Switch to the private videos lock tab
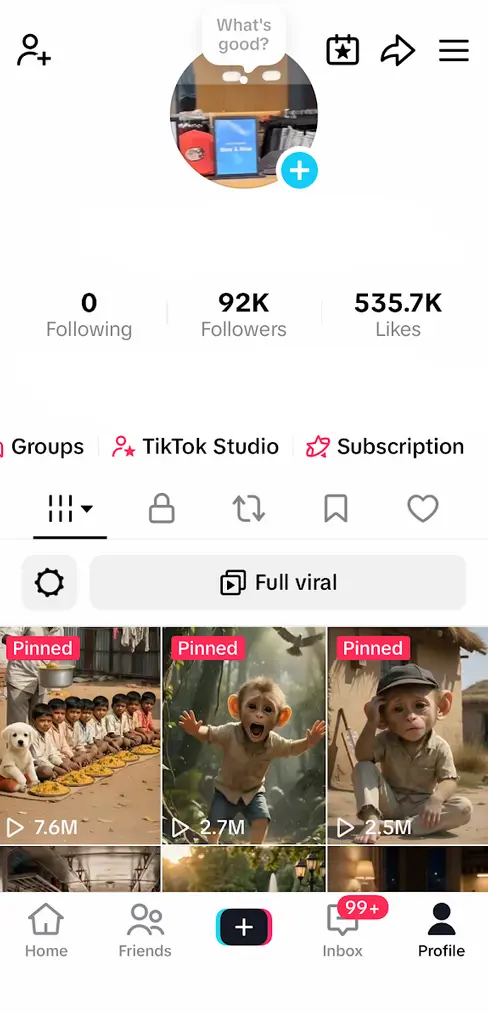Viewport: 488px width, 1014px height. click(x=162, y=508)
